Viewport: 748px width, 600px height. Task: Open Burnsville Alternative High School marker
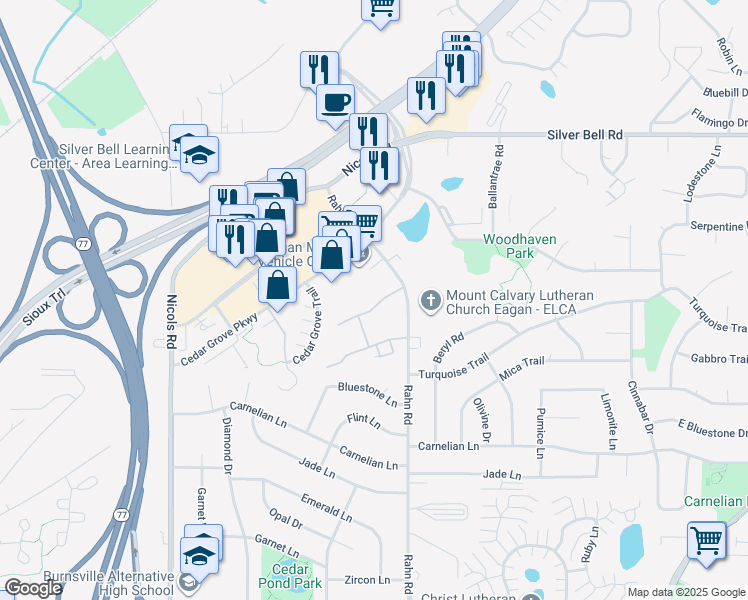pos(199,555)
